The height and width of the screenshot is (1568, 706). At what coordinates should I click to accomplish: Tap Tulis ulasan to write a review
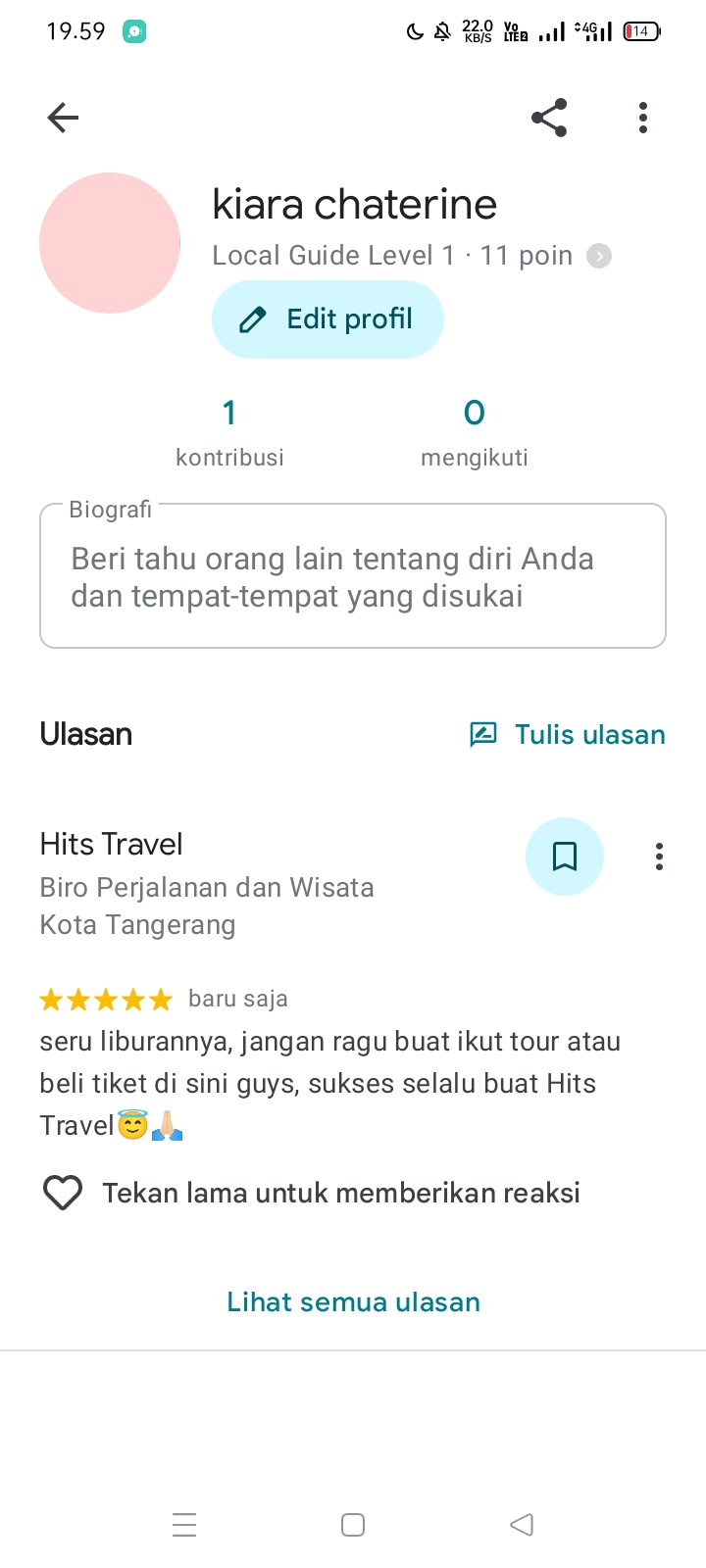point(568,734)
